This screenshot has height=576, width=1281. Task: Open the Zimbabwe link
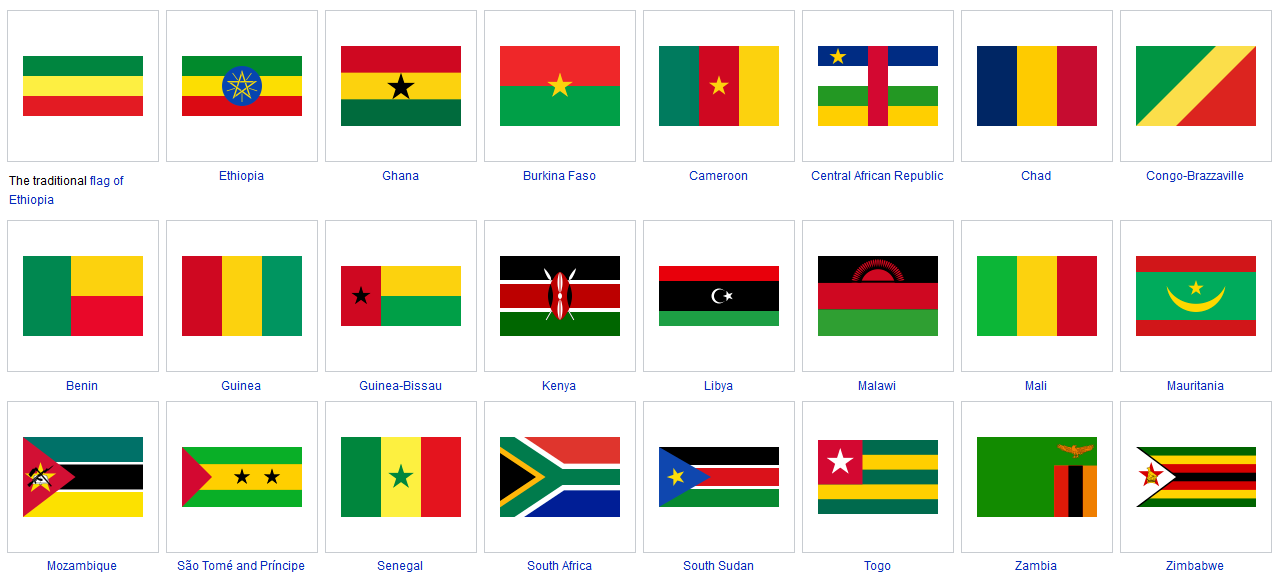coord(1195,566)
